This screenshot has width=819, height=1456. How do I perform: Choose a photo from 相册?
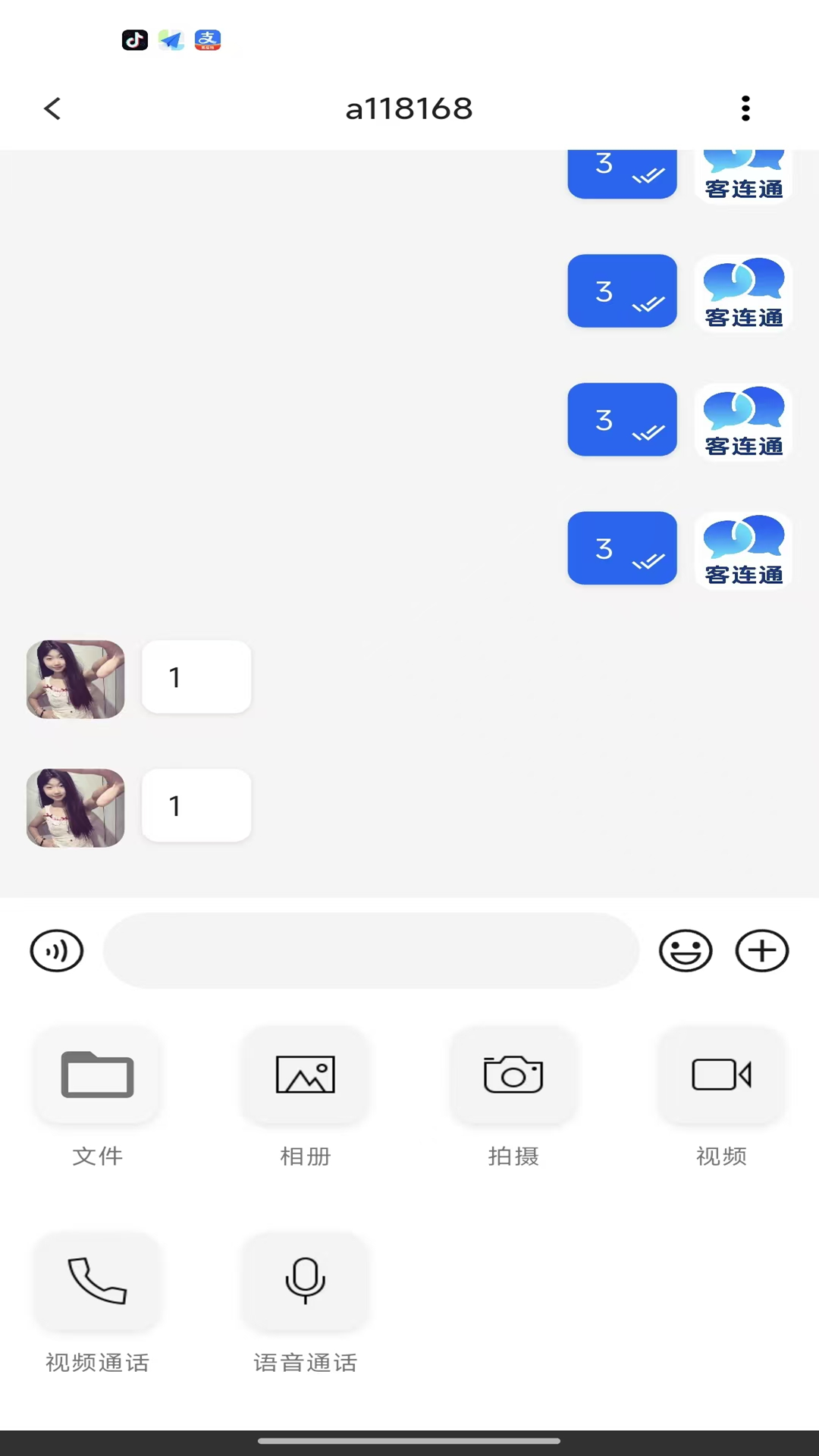point(305,1075)
